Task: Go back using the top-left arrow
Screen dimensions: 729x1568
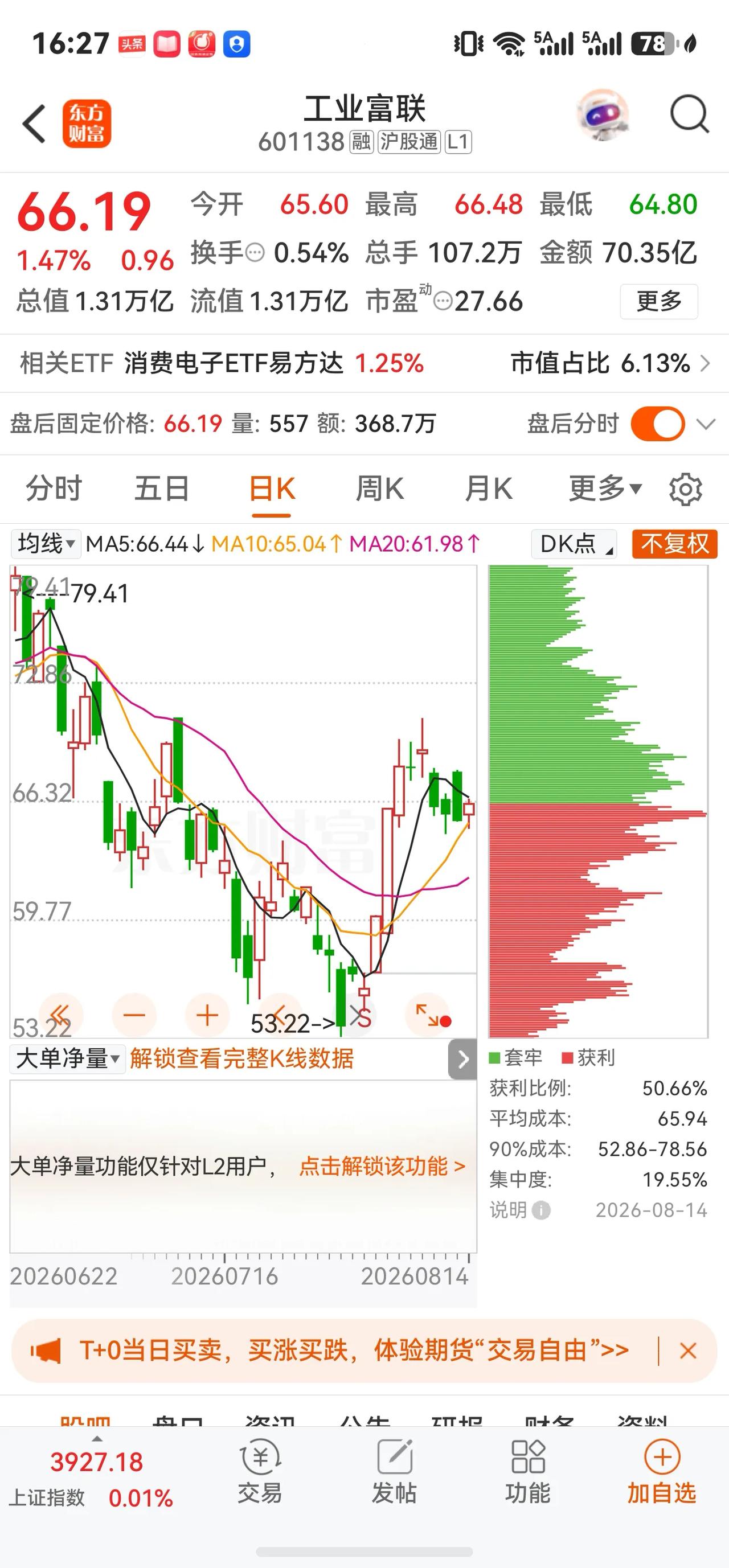Action: click(x=34, y=124)
